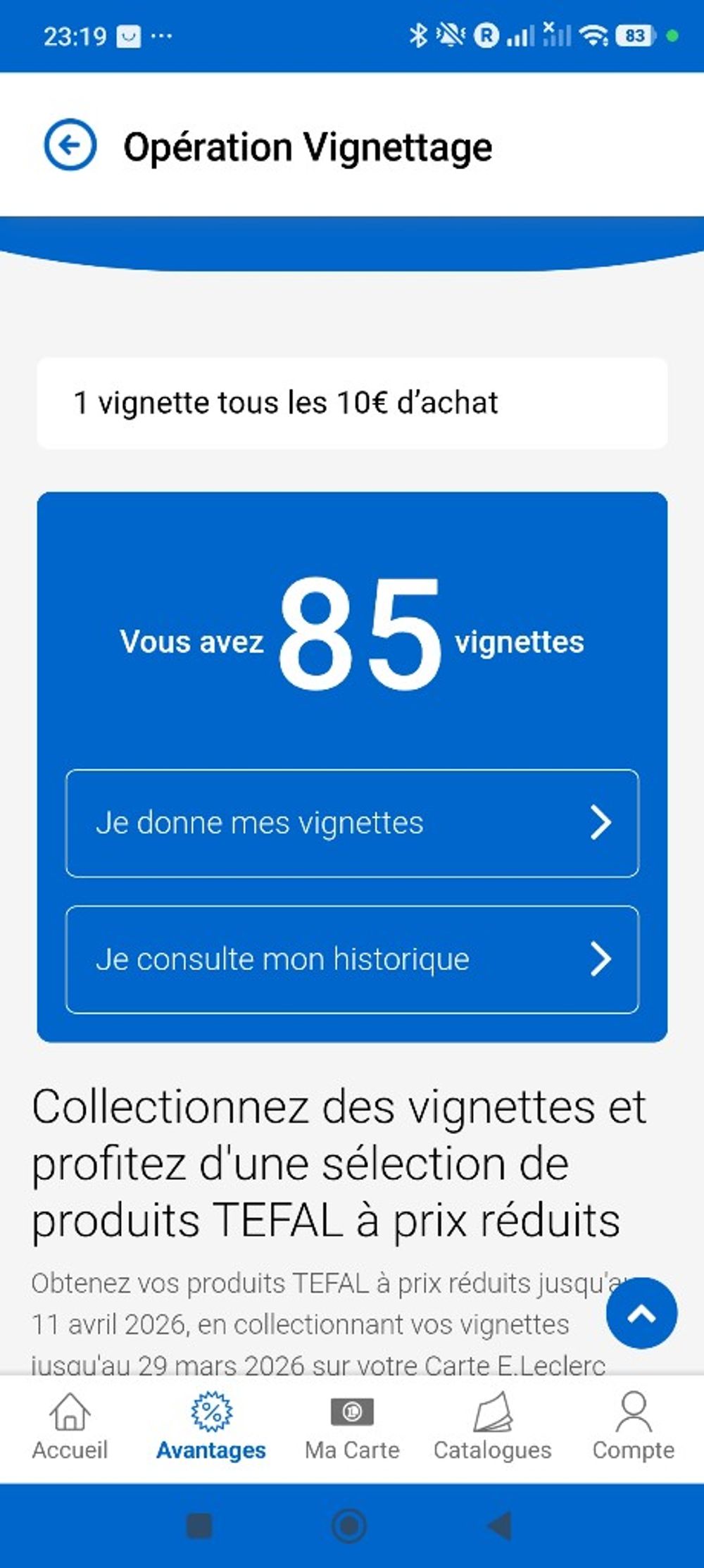Tap the scroll-to-top arrow button
This screenshot has height=1568, width=704.
point(641,1313)
